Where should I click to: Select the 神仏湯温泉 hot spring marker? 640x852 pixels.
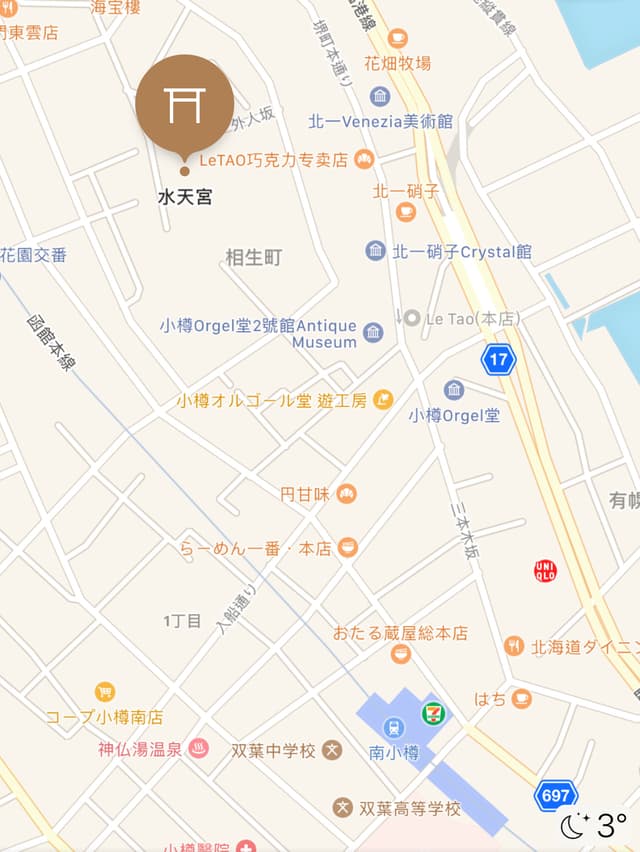199,748
